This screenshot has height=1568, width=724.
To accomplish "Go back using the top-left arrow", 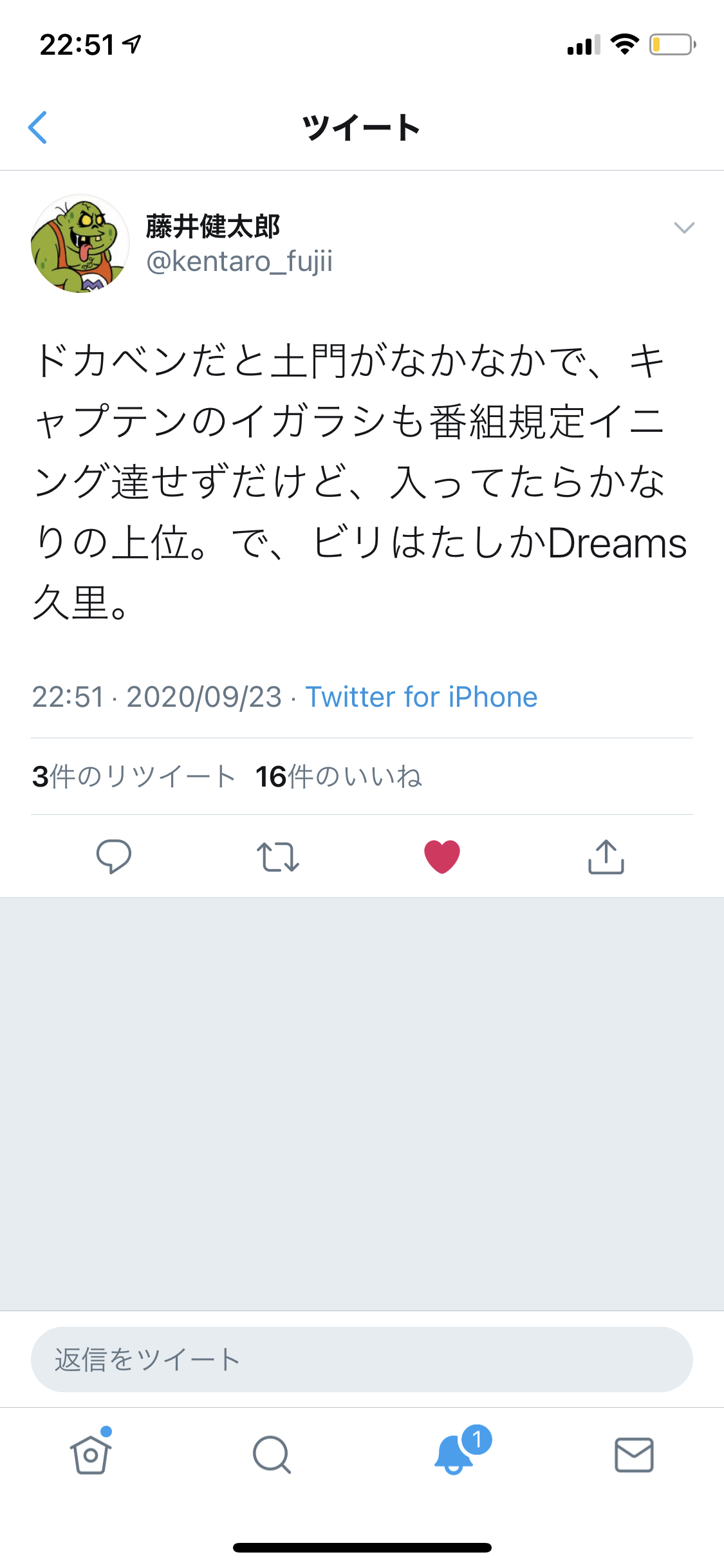I will [38, 127].
